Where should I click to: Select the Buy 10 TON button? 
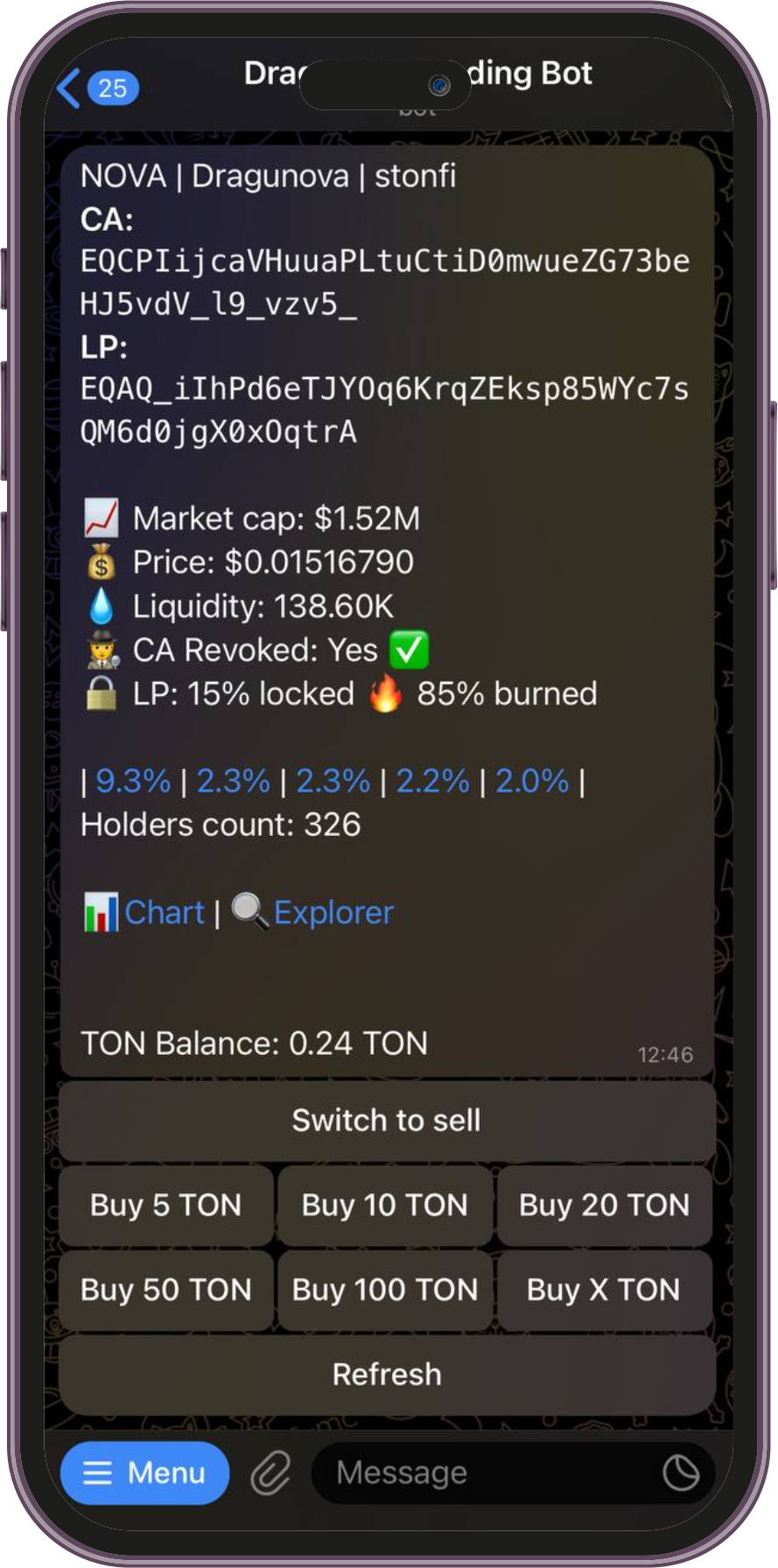click(385, 1206)
